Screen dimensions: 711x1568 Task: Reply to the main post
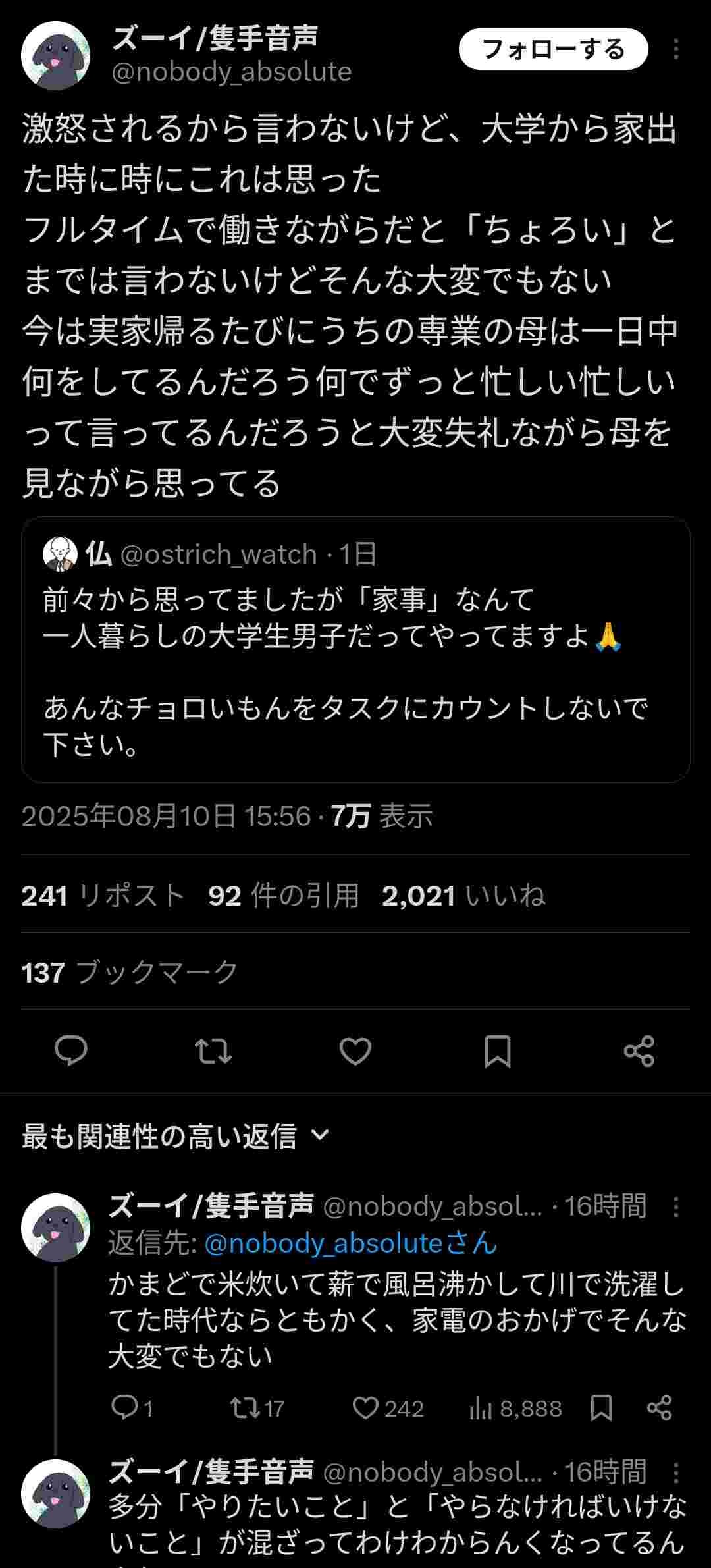71,1050
